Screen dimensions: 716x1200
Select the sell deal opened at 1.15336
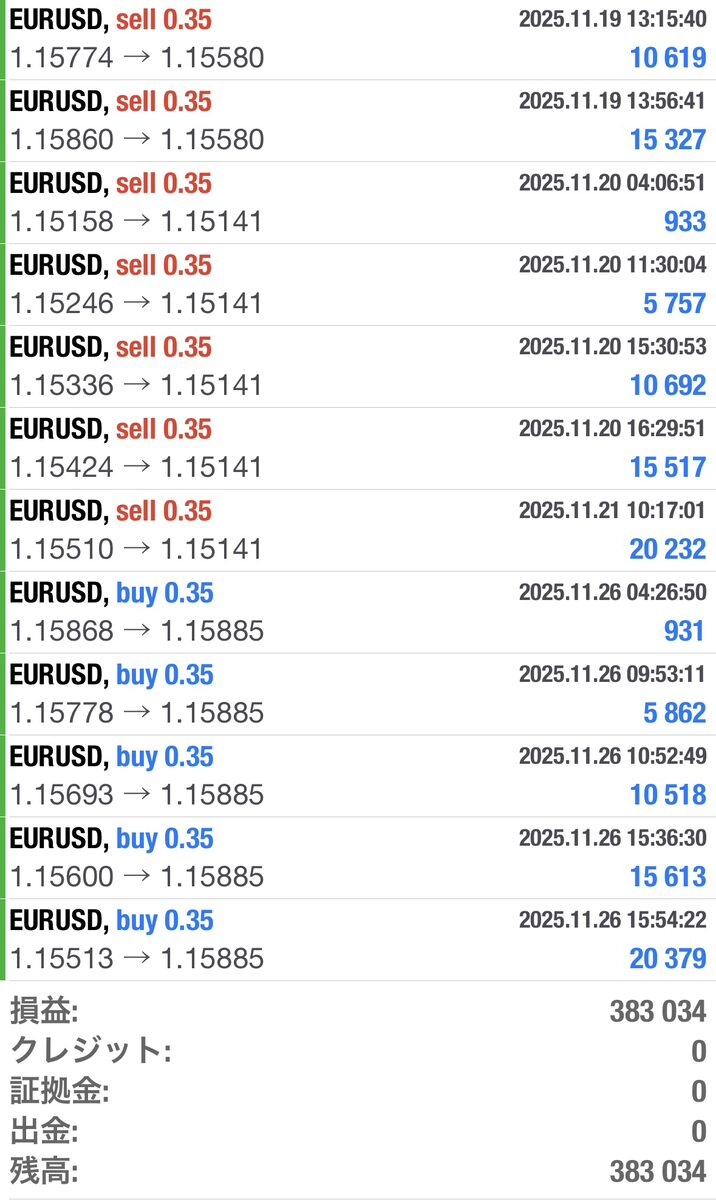358,367
